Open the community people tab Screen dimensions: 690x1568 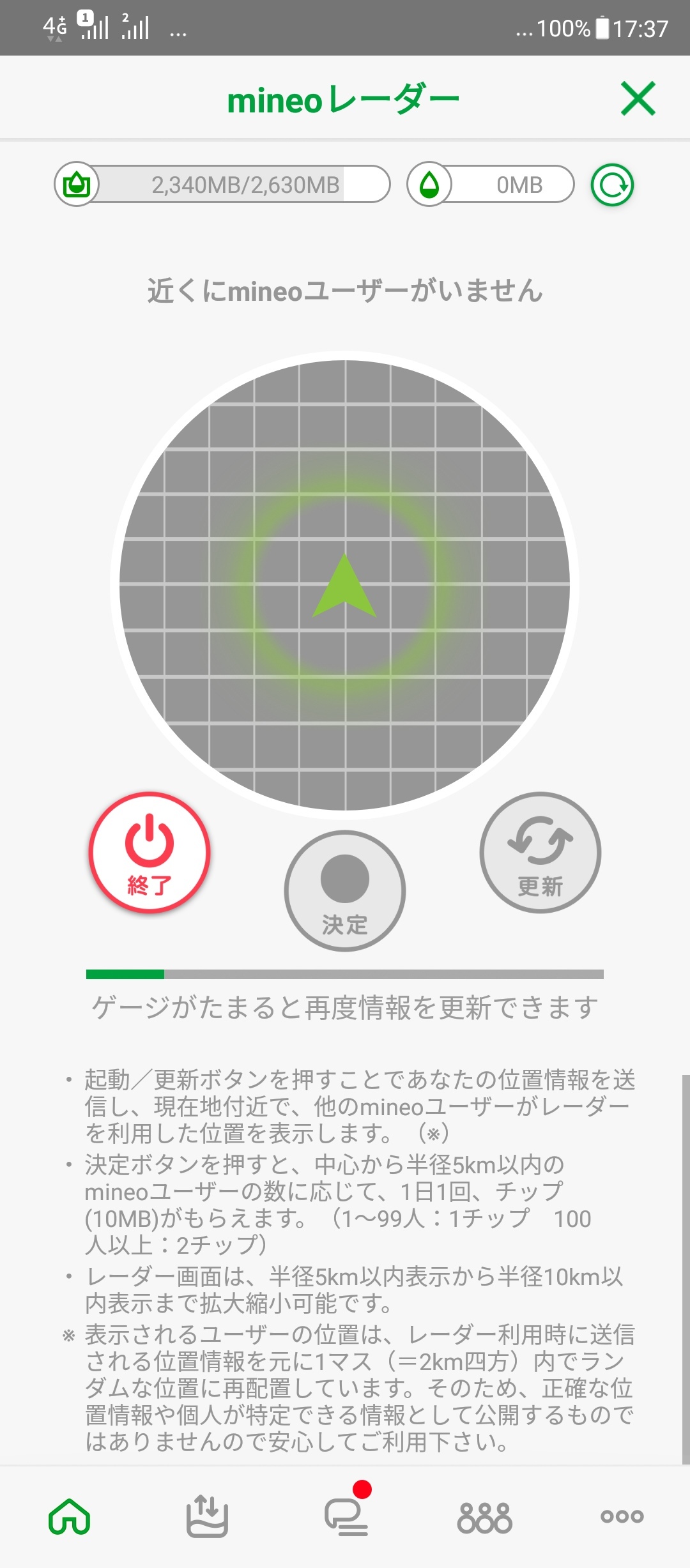(485, 1516)
